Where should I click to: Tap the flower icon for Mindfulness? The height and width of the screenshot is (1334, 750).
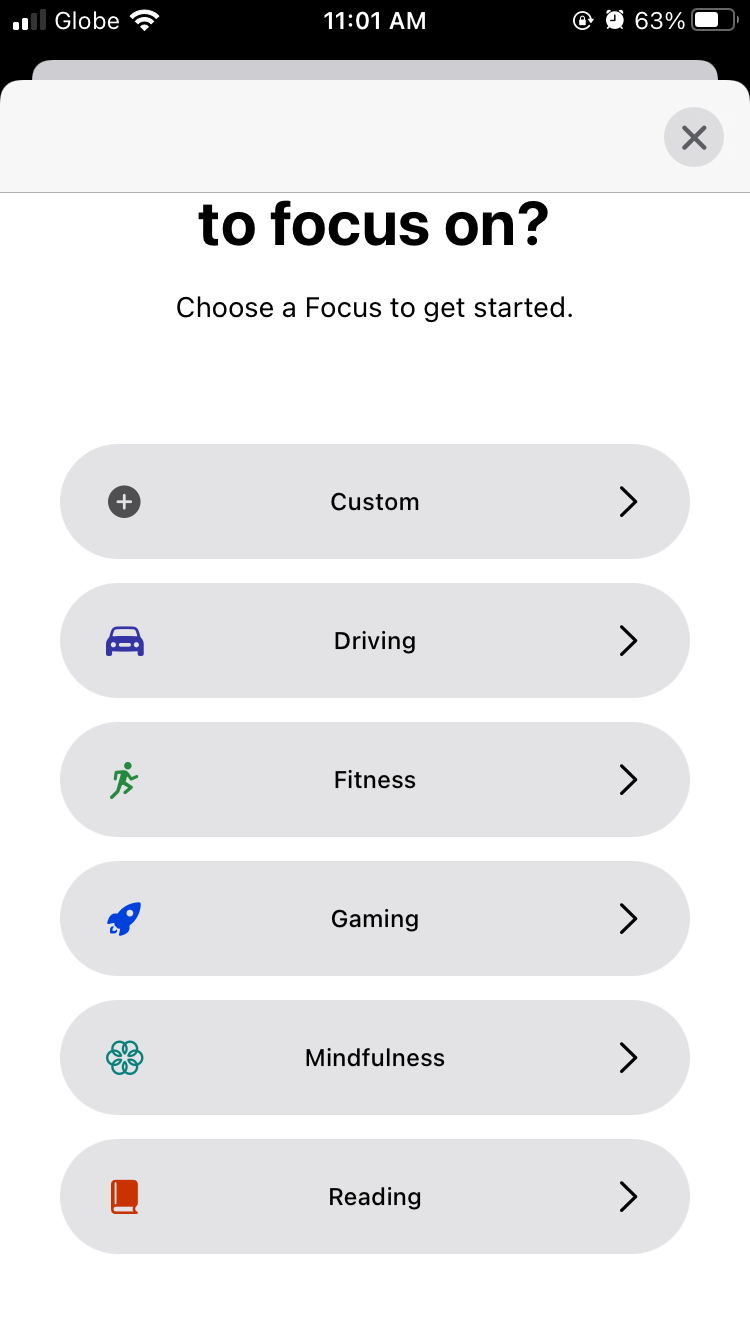point(124,1057)
